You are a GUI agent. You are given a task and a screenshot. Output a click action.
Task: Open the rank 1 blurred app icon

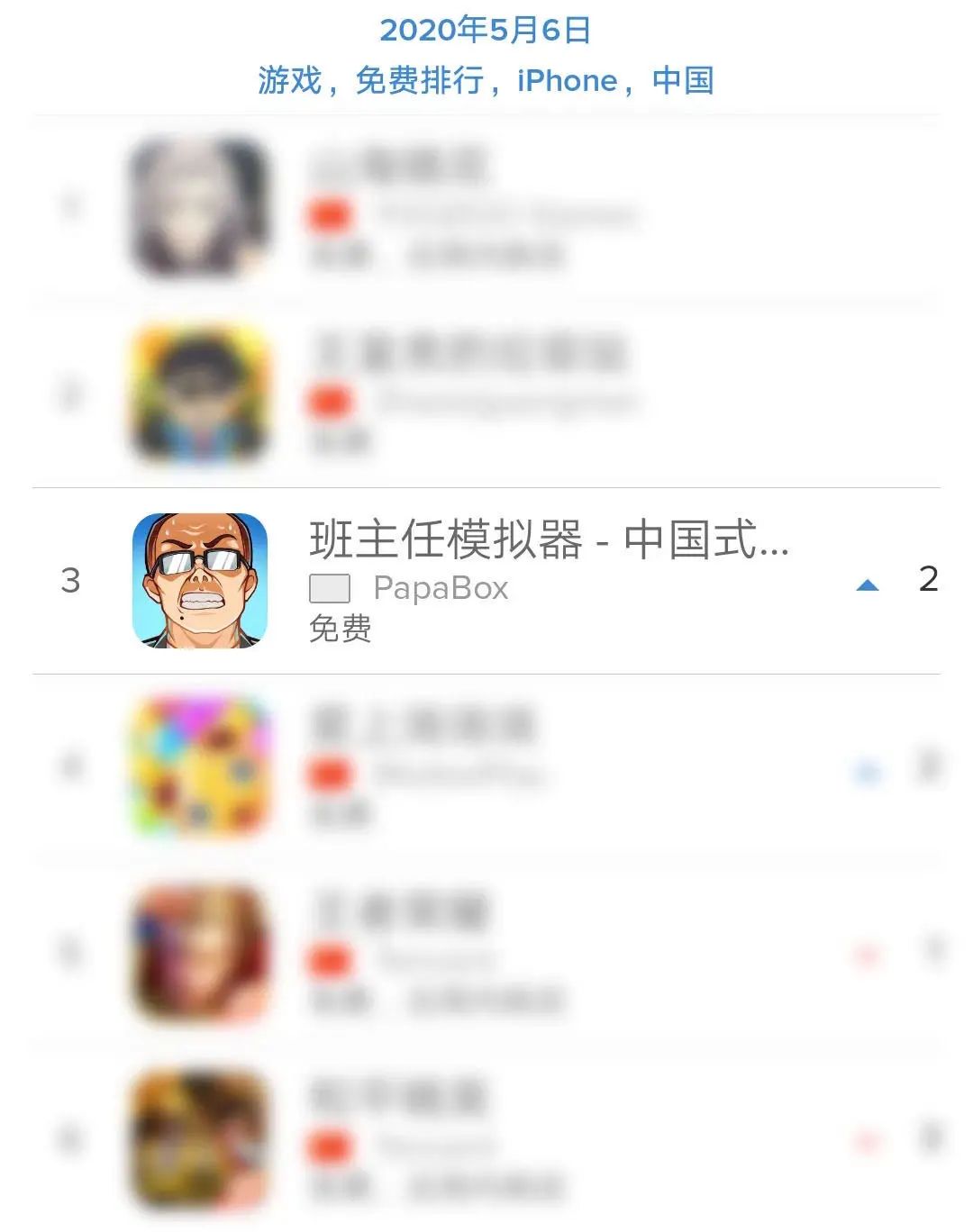coord(200,207)
